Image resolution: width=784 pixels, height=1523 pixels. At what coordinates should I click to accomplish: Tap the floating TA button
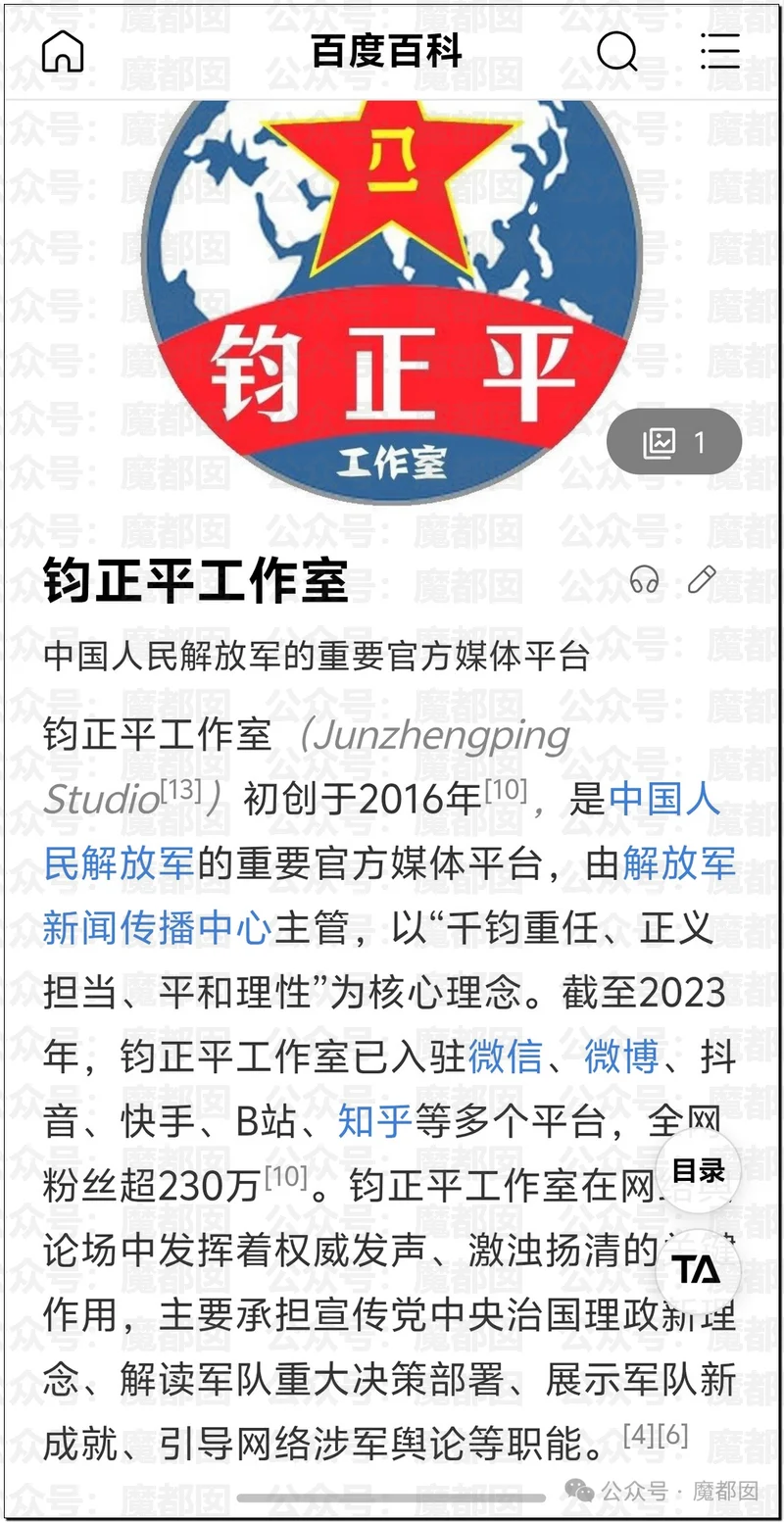696,1270
